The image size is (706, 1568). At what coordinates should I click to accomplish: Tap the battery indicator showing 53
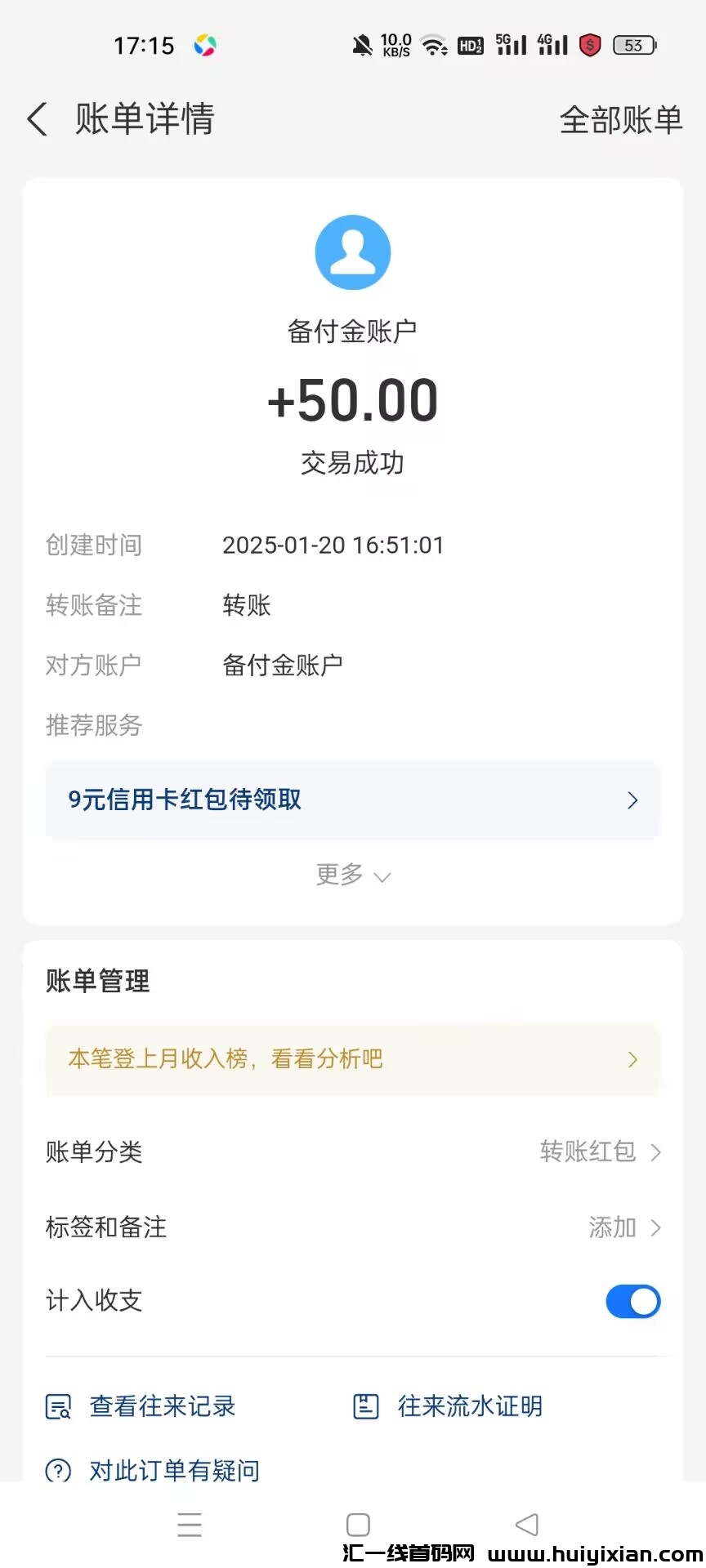tap(633, 45)
